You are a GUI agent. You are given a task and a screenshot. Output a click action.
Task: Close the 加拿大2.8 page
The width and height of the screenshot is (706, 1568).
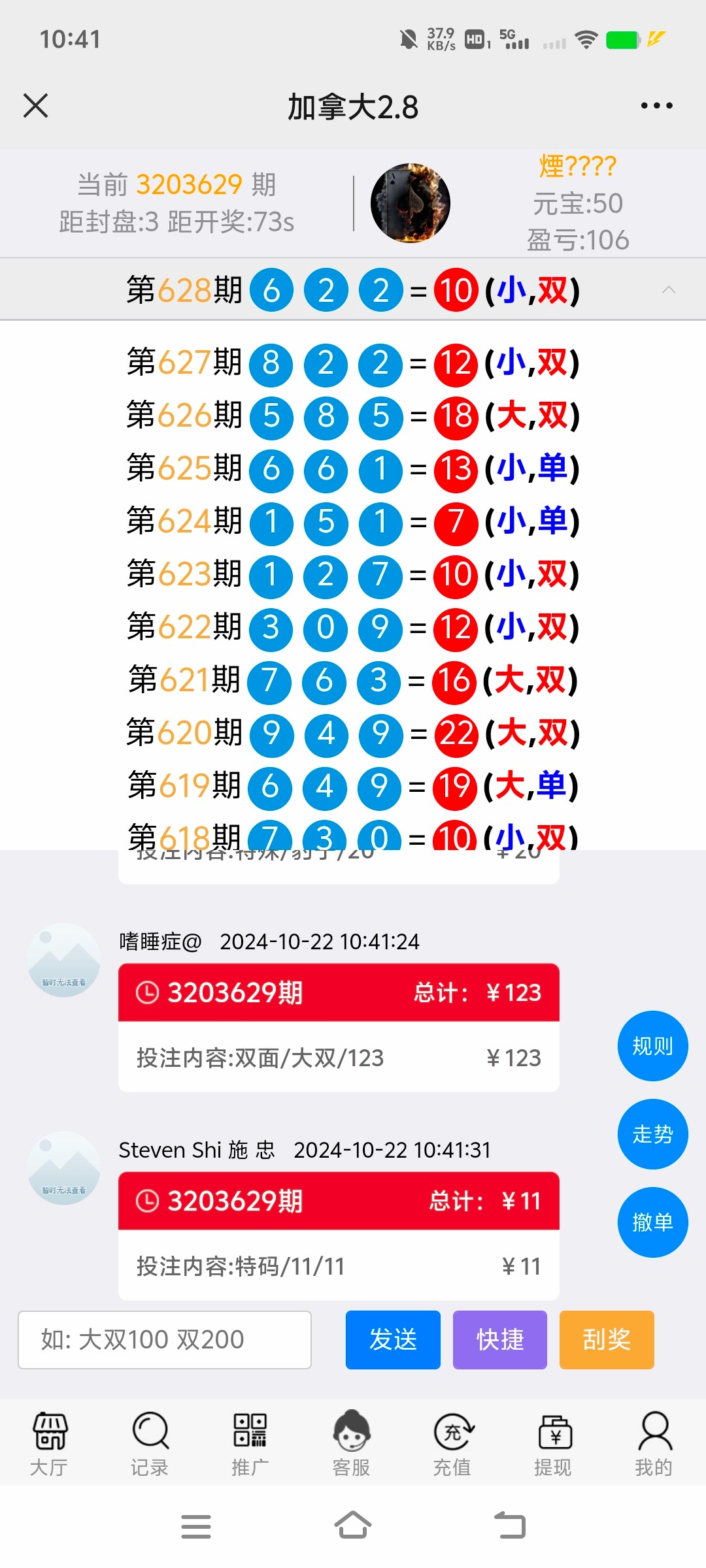[36, 106]
